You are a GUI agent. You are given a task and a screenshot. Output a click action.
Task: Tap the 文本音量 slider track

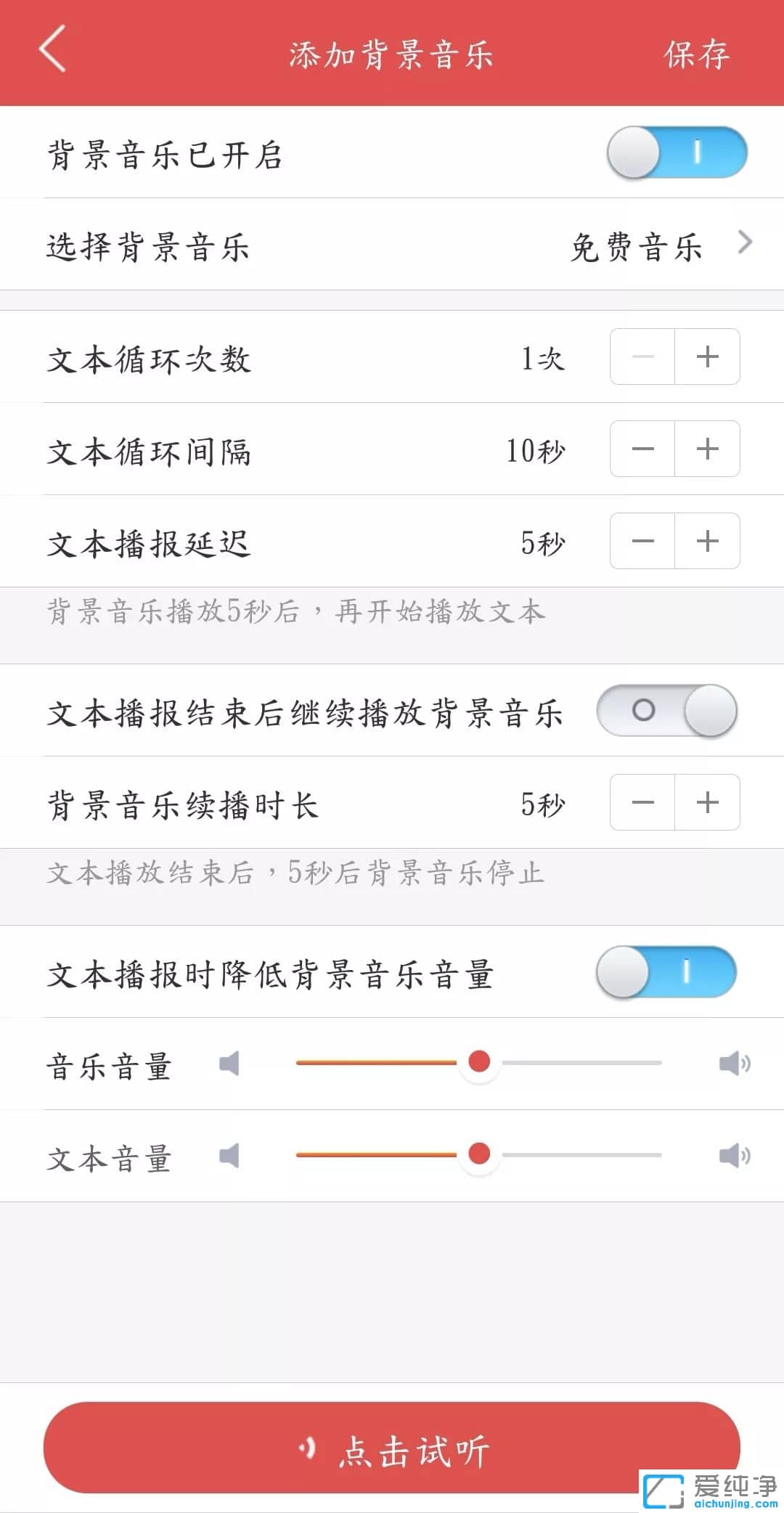coord(581,1154)
